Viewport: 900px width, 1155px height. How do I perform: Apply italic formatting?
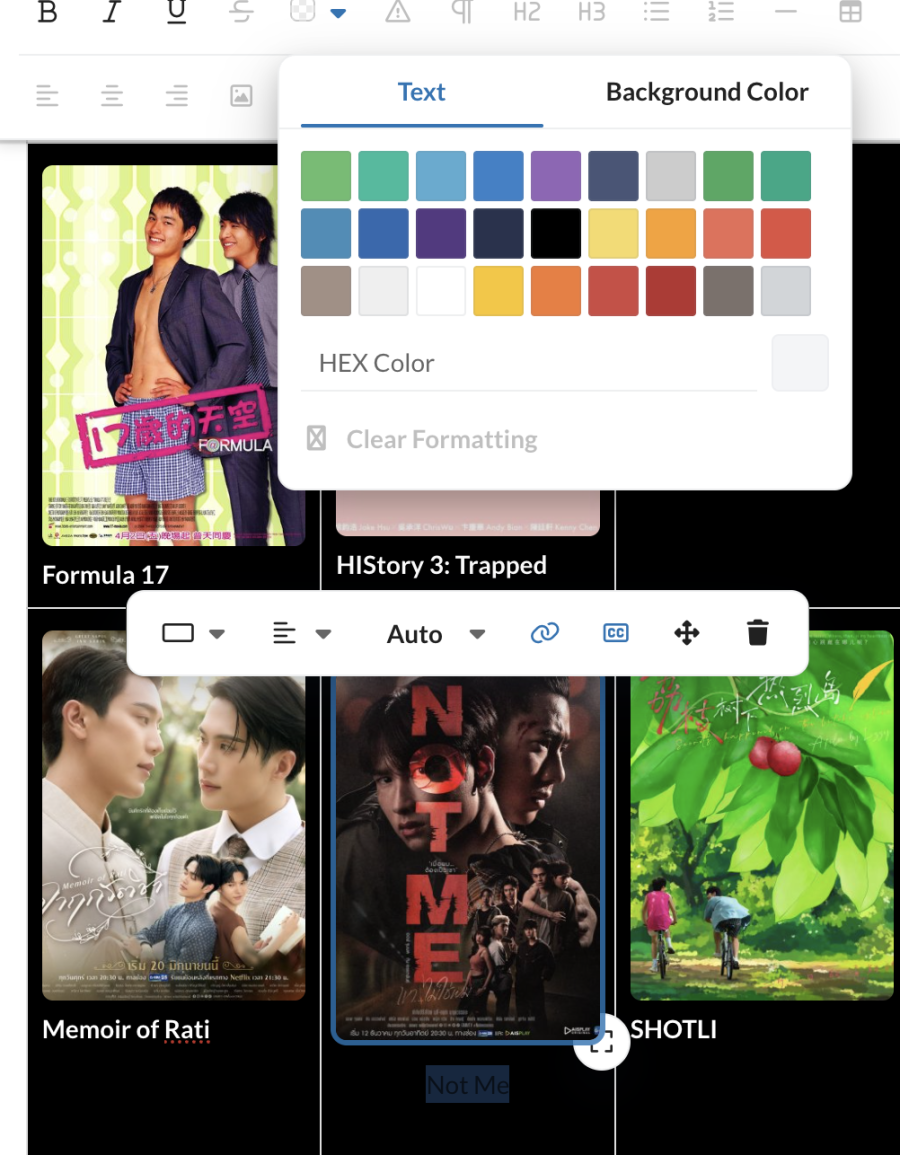112,12
